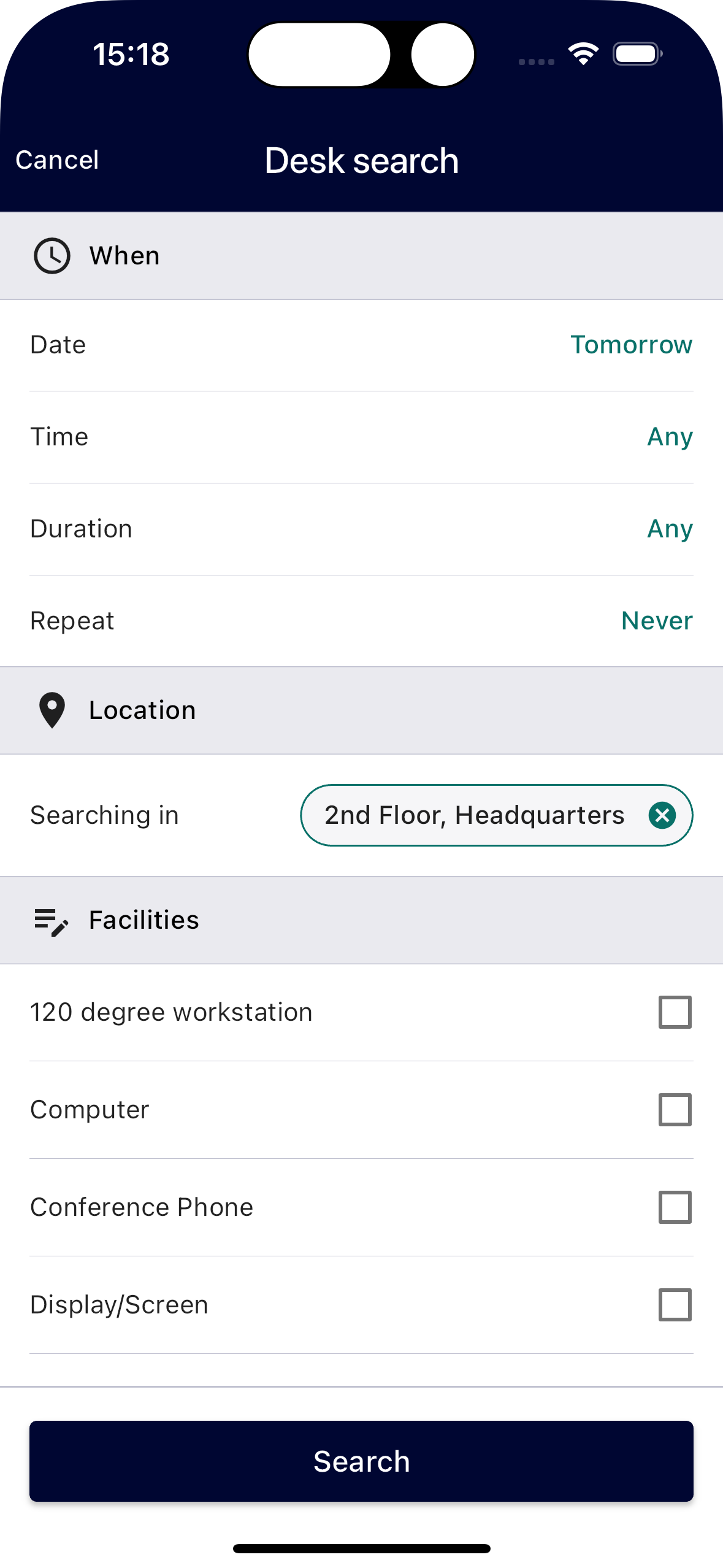Check the 120 degree workstation facility
The image size is (723, 1568).
pyautogui.click(x=675, y=1012)
